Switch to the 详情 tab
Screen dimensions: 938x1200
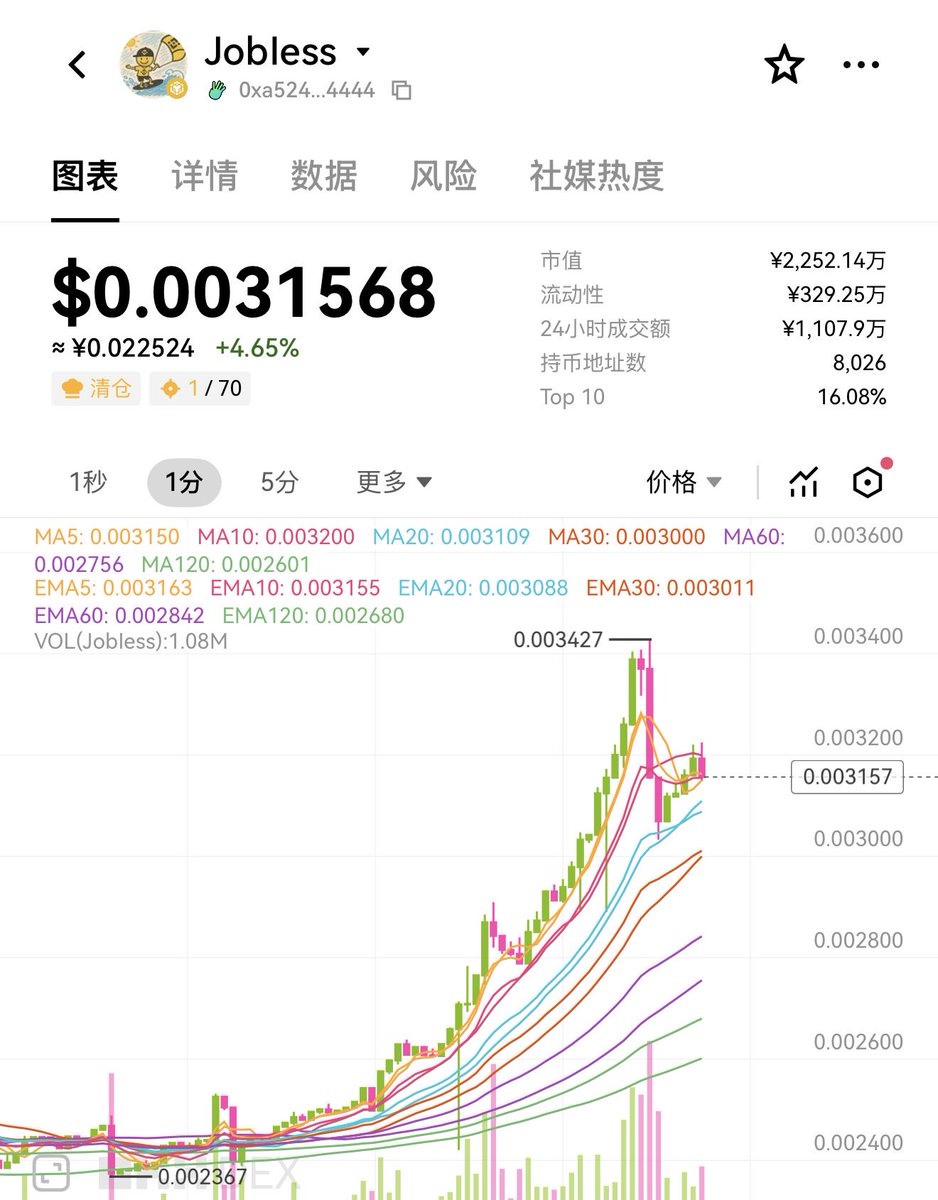coord(204,176)
